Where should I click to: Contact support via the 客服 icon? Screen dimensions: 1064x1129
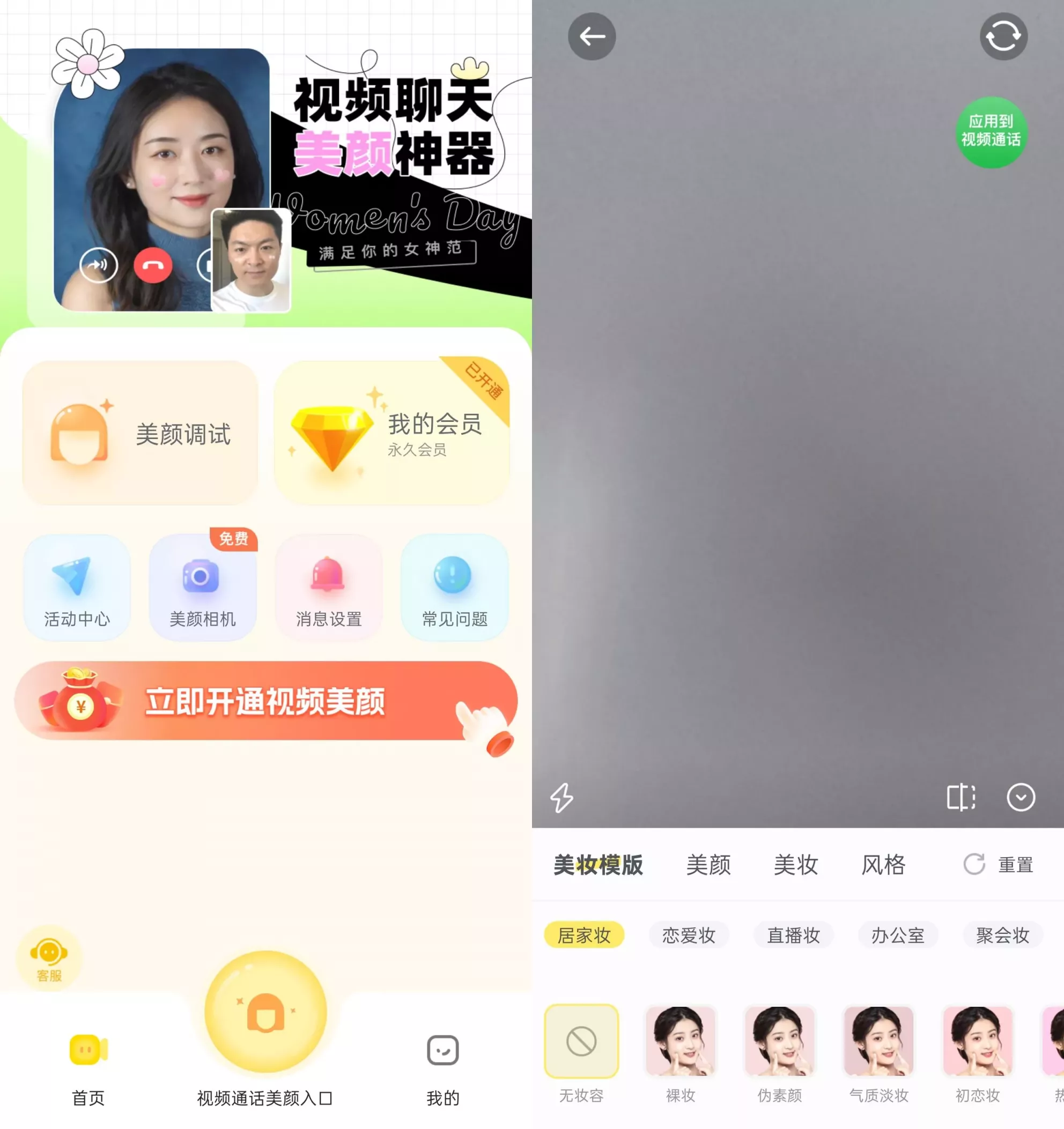point(49,959)
